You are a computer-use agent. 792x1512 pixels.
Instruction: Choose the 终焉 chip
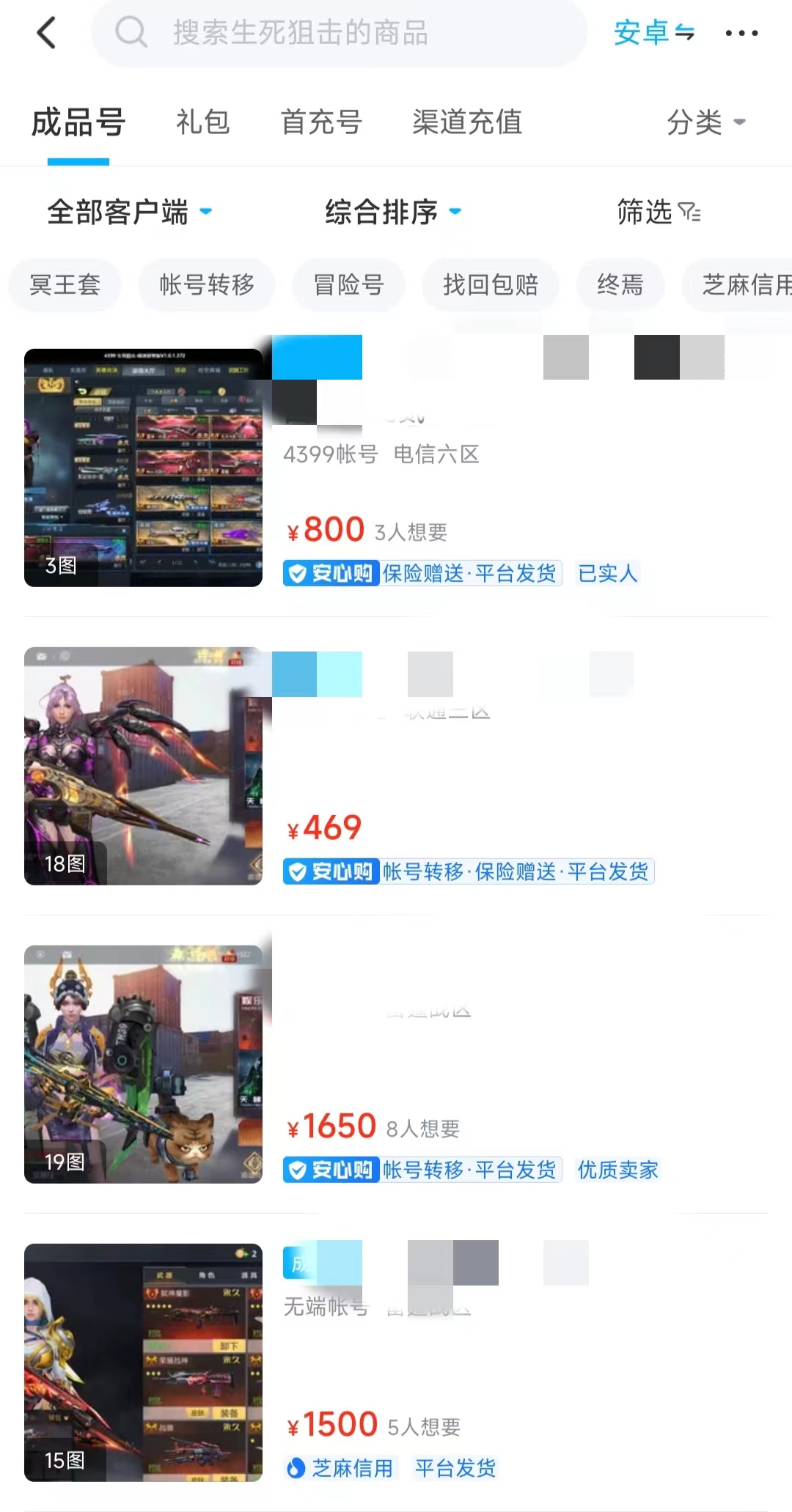tap(620, 285)
